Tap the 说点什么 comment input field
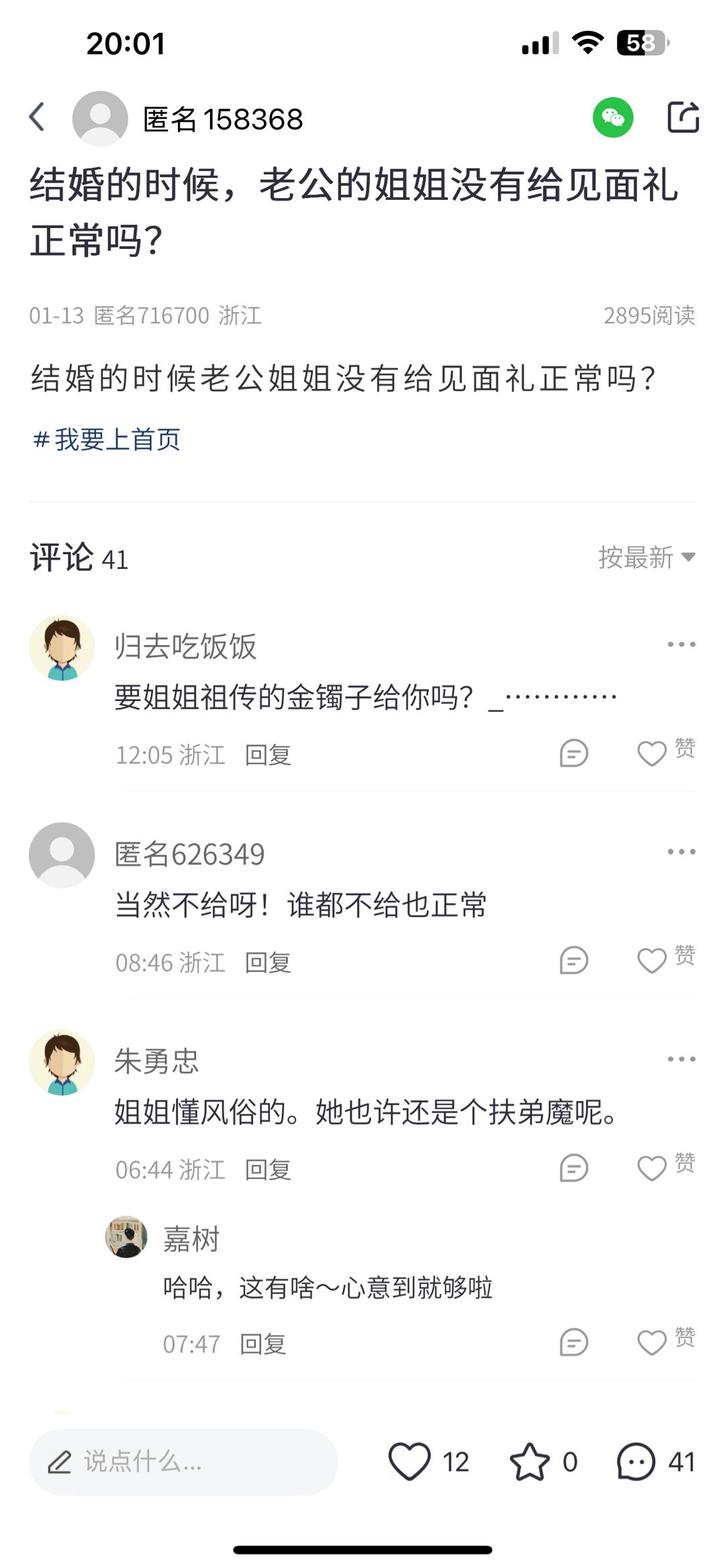This screenshot has height=1568, width=725. [183, 1461]
